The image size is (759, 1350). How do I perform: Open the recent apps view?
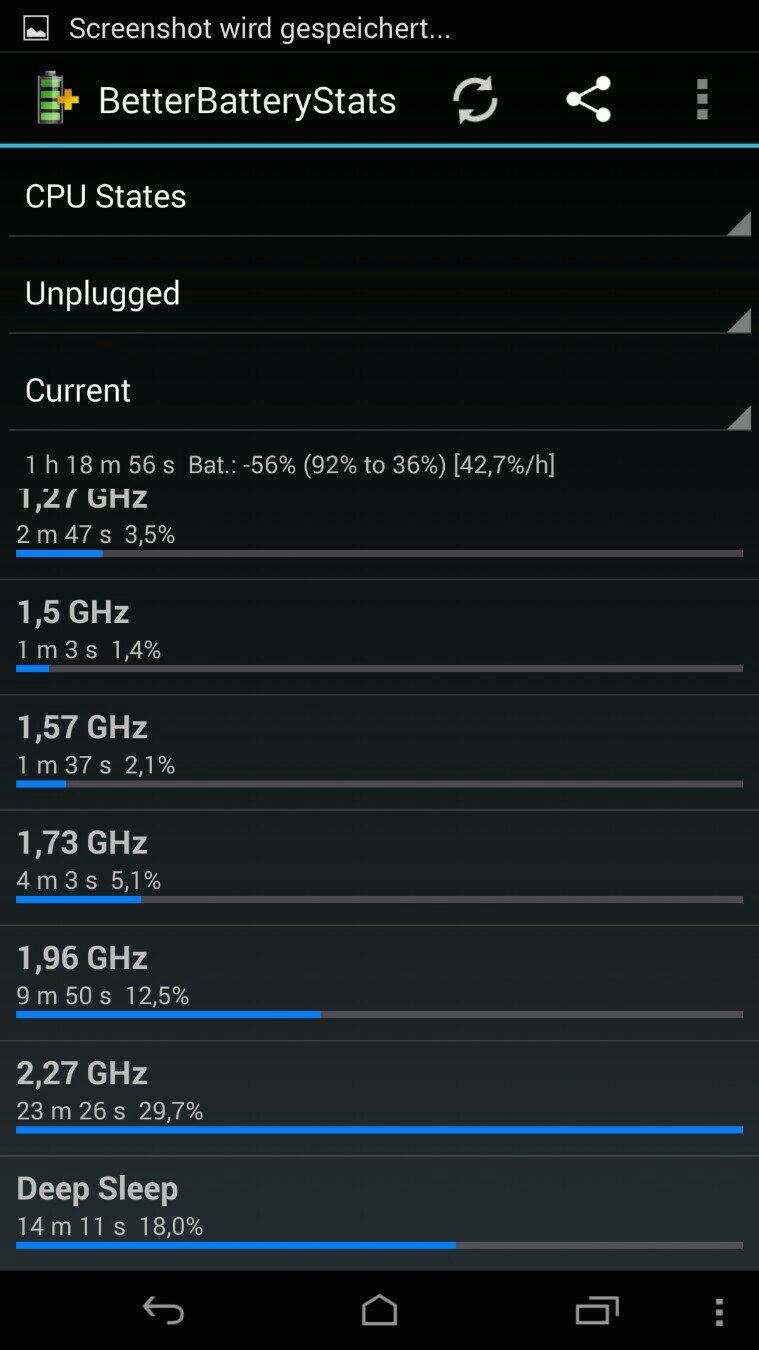pyautogui.click(x=597, y=1310)
